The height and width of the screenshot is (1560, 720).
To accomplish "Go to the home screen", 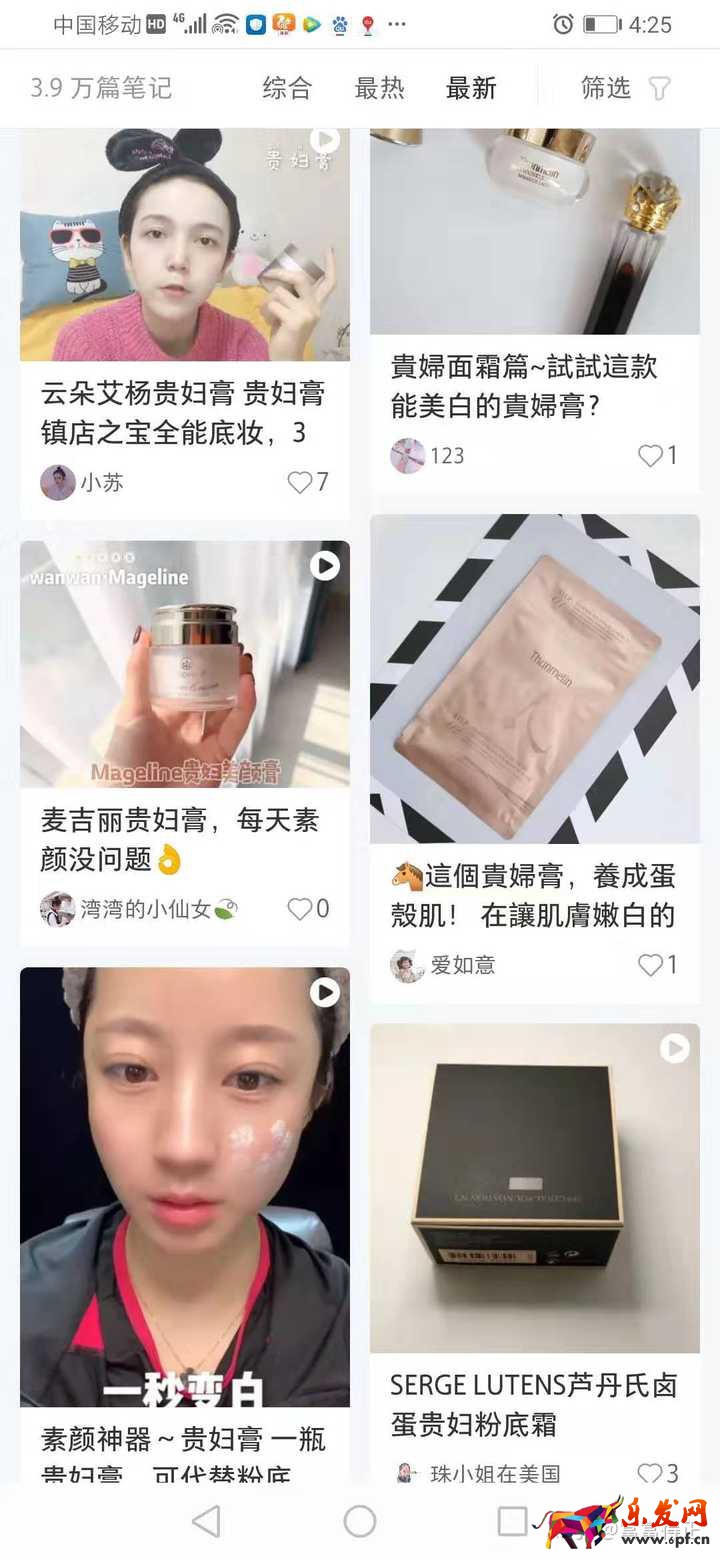I will point(359,1521).
